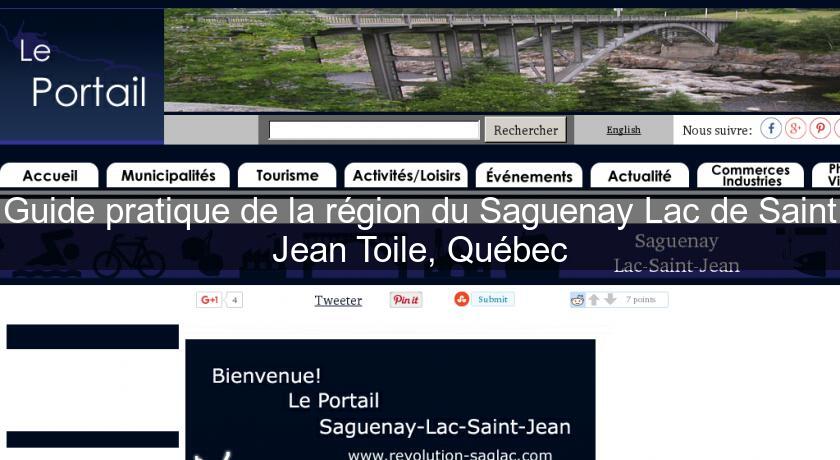Open the Commerces Industries tab

click(x=751, y=175)
